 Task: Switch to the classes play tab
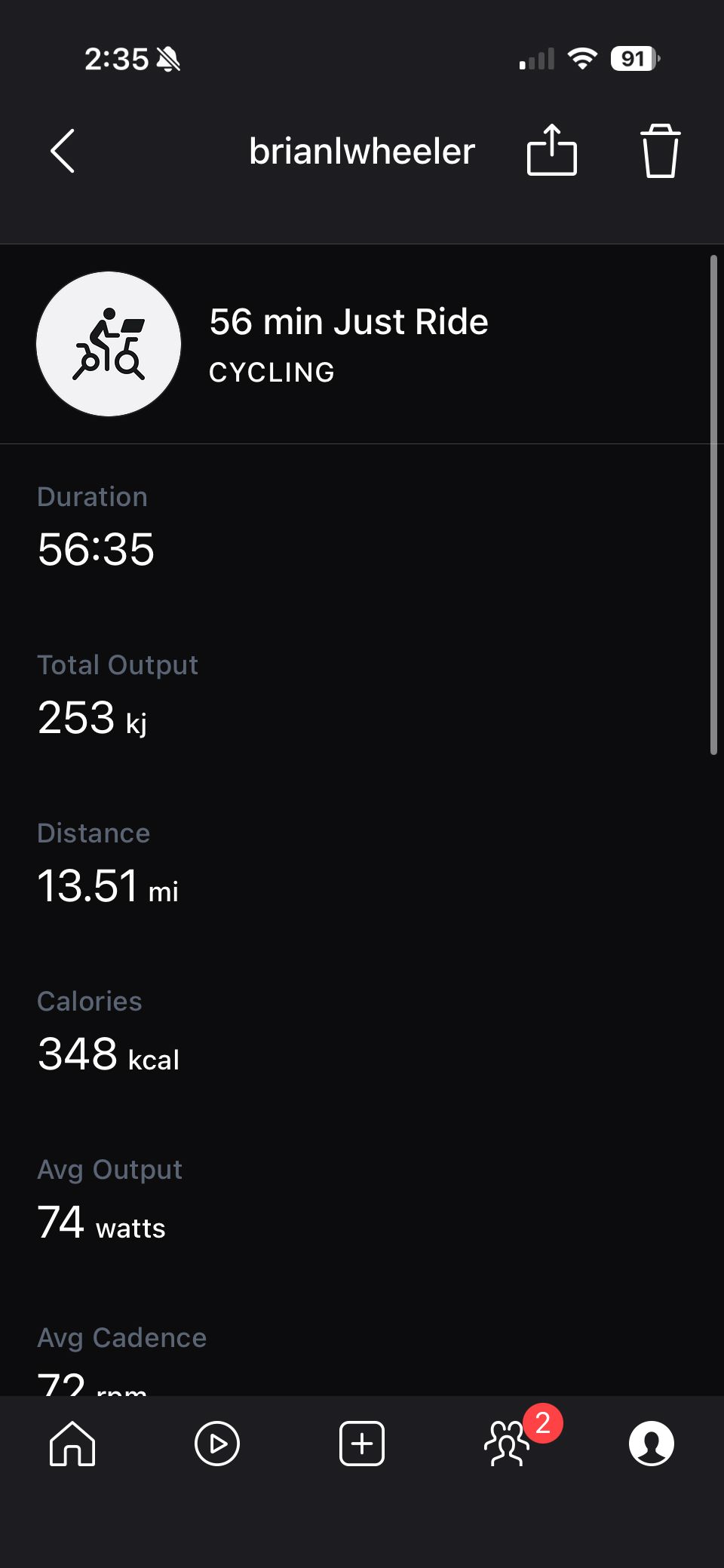[x=217, y=1444]
